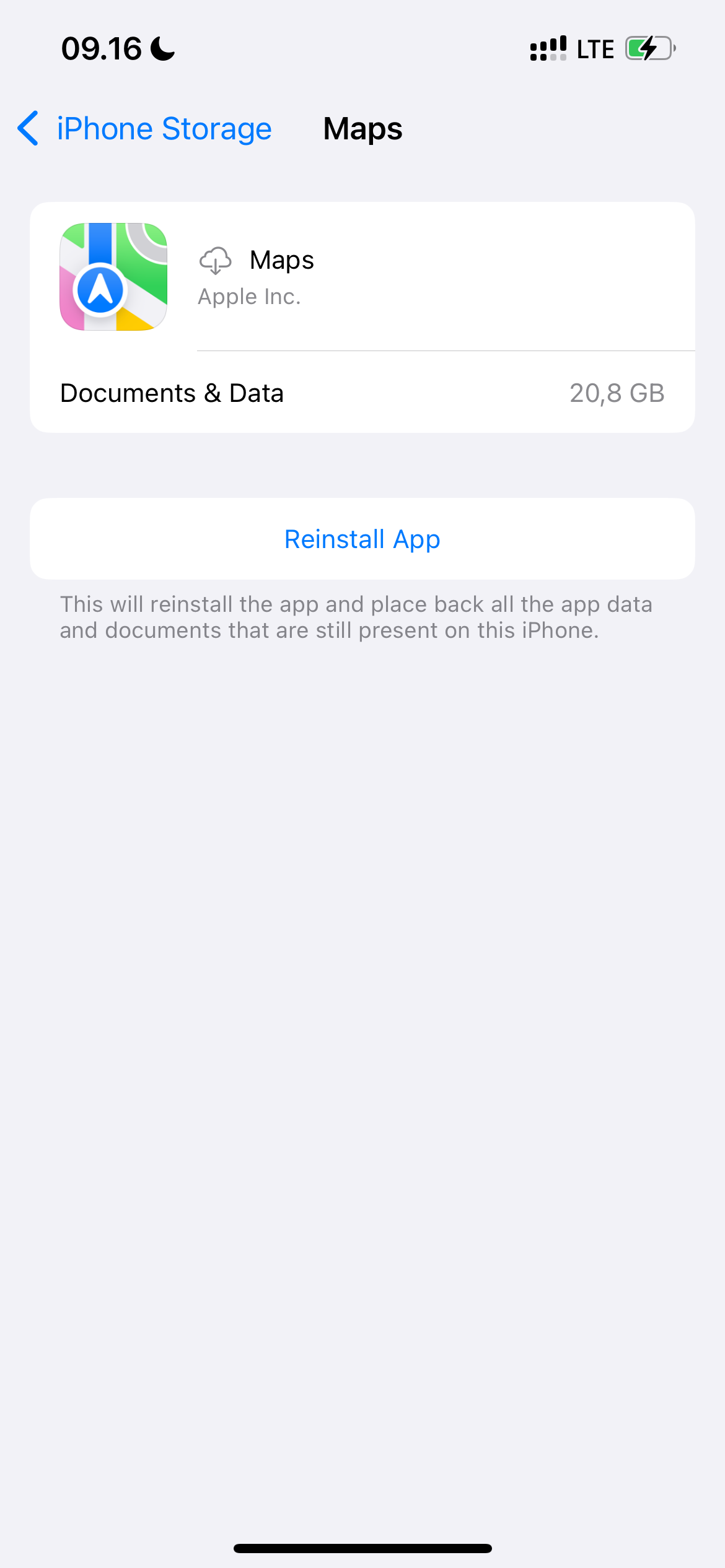Image resolution: width=725 pixels, height=1568 pixels.
Task: Go back to iPhone Storage
Action: [144, 129]
